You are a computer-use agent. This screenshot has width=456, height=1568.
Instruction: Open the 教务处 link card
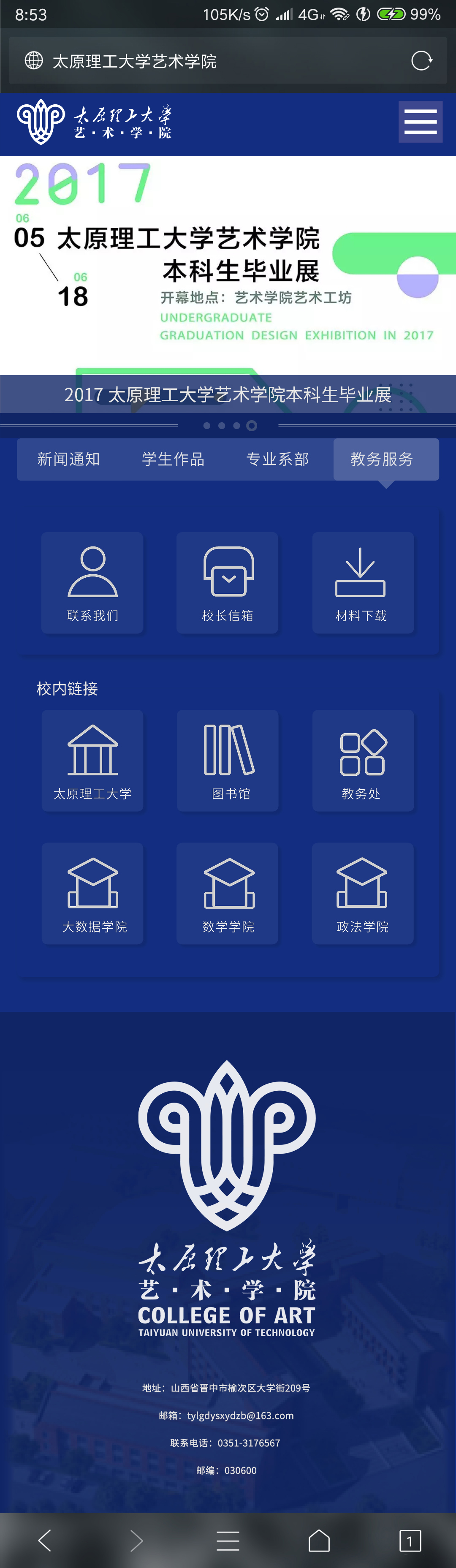(x=363, y=760)
